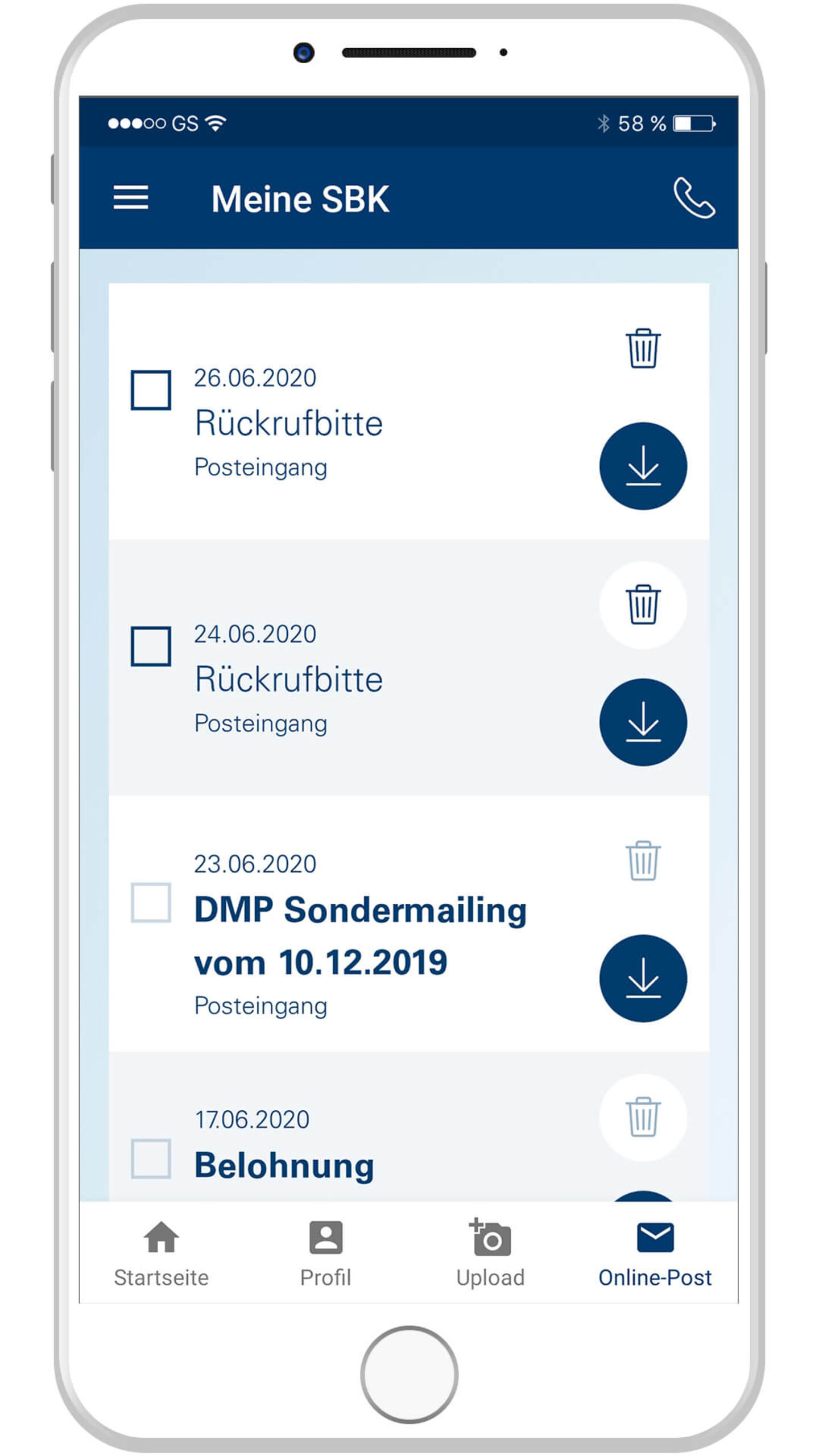Download the 26.06.2020 Rückrufbitte document
Screen dimensions: 819x1456
642,465
